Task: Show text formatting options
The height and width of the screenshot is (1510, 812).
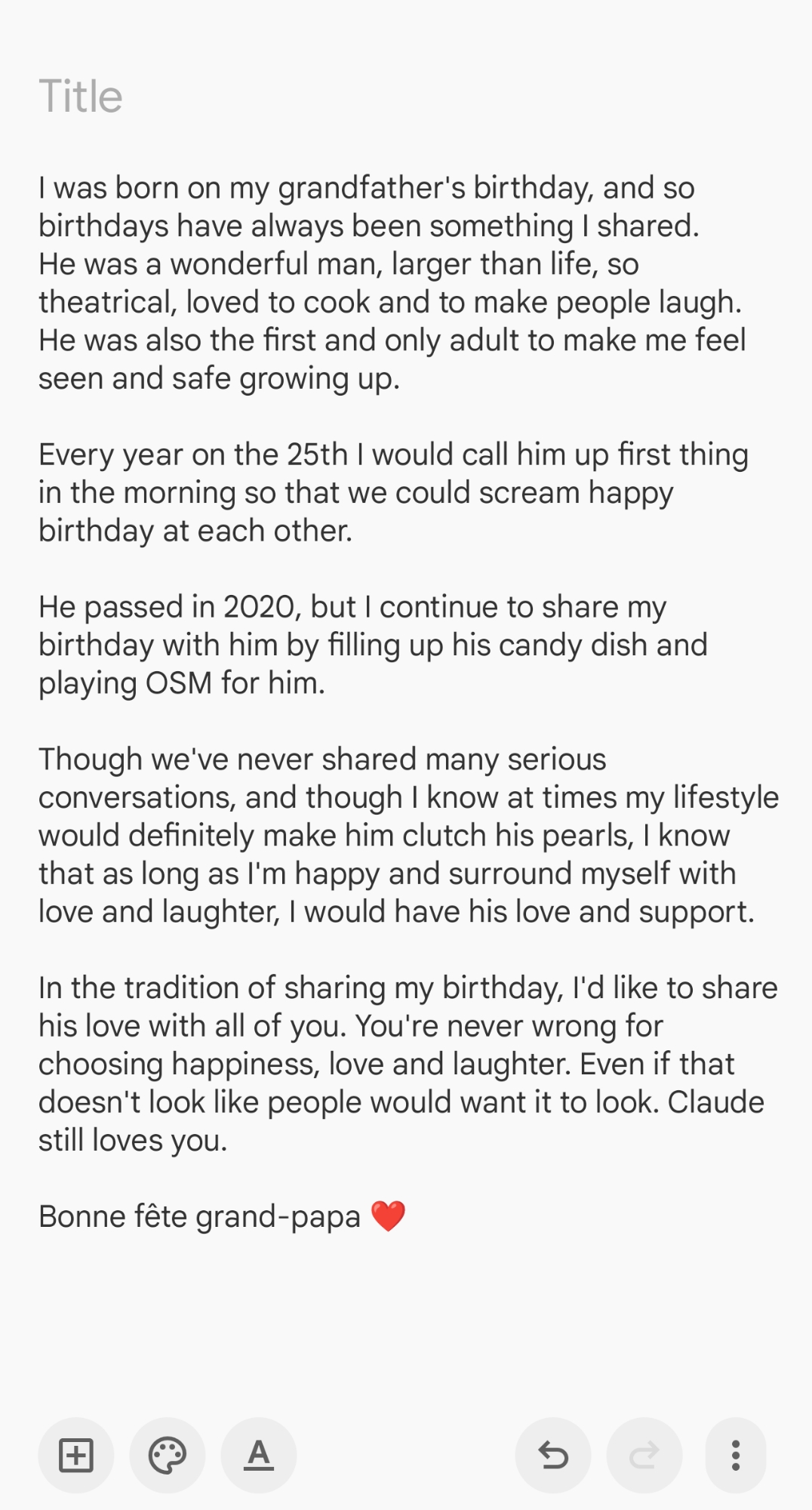Action: click(x=259, y=1455)
